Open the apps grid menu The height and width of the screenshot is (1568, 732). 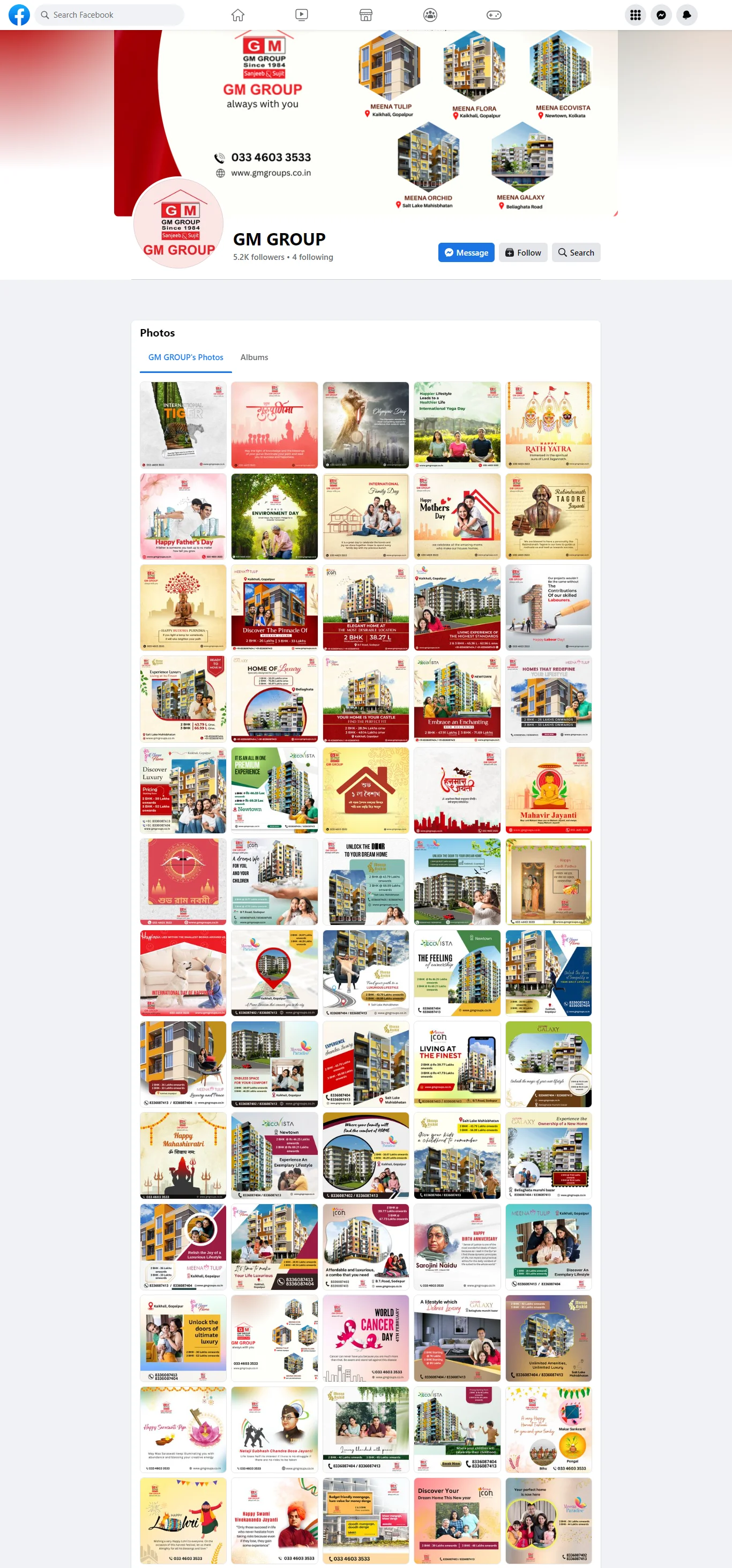pyautogui.click(x=635, y=14)
